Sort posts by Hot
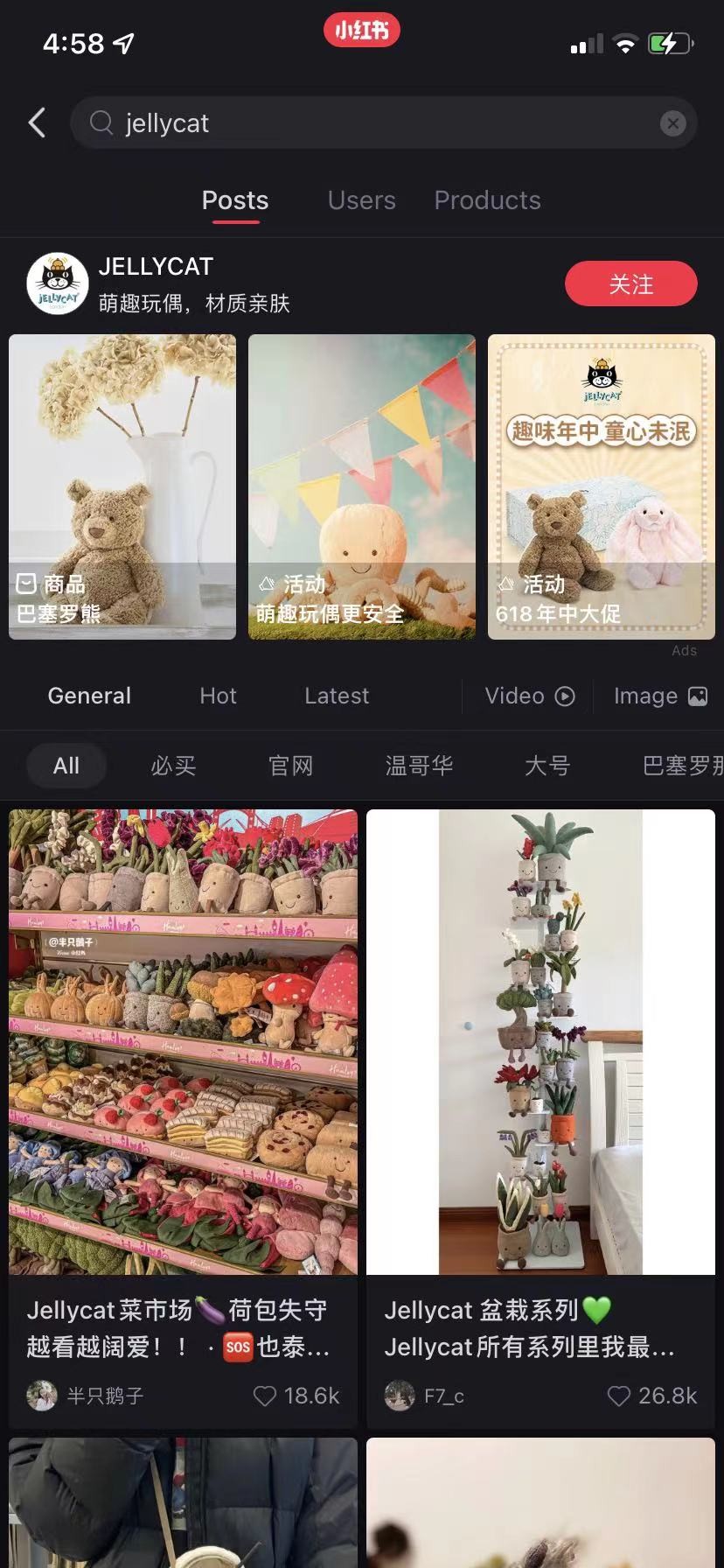The width and height of the screenshot is (724, 1568). click(x=218, y=696)
